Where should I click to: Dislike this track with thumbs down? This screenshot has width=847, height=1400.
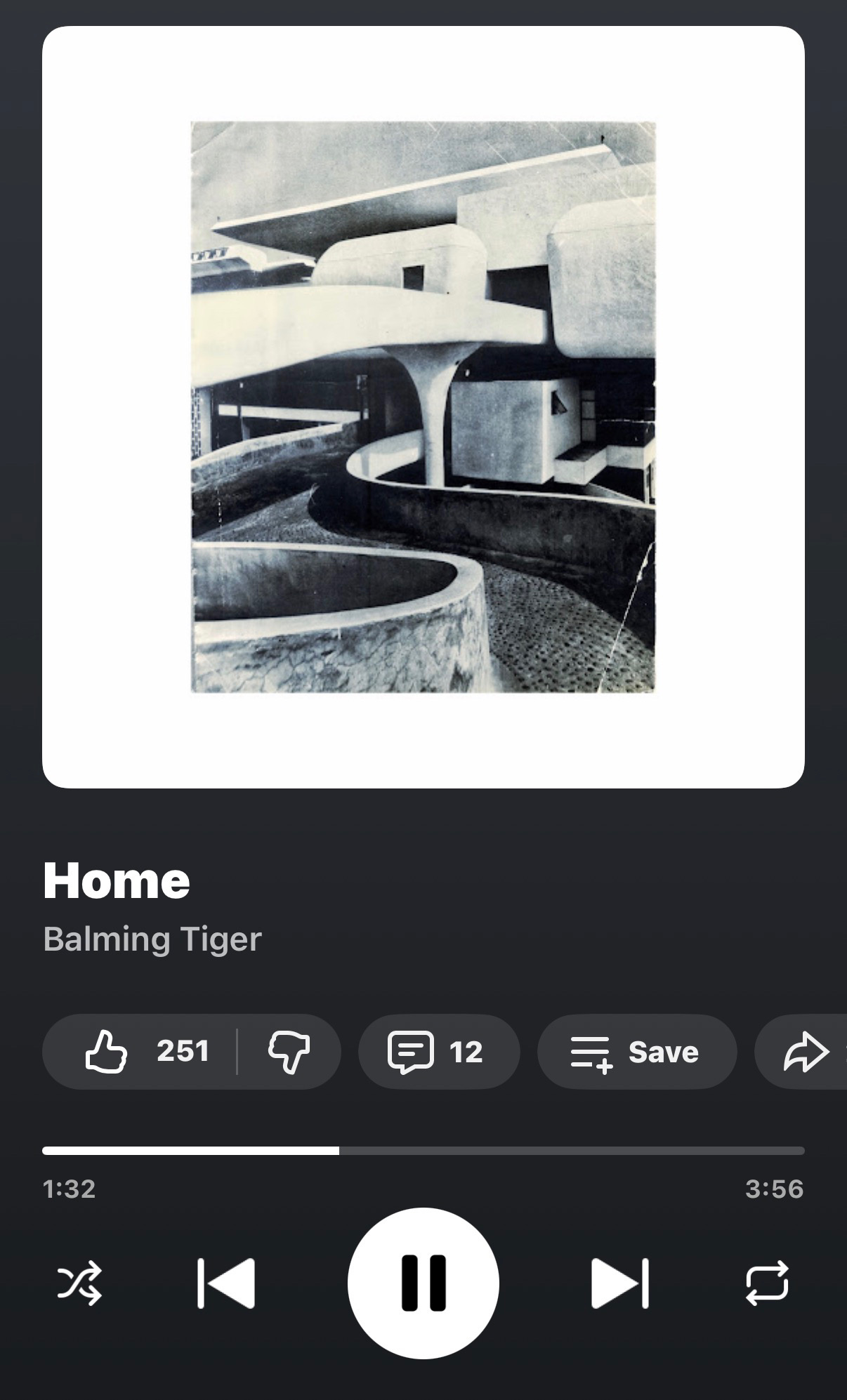[x=289, y=1051]
